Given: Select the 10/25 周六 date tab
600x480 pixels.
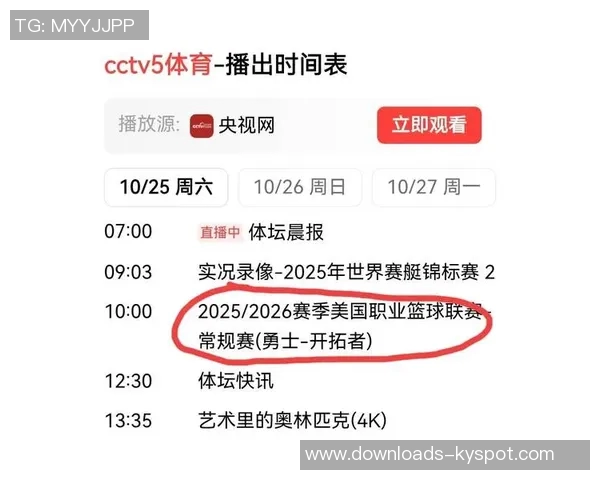Looking at the screenshot, I should 166,186.
